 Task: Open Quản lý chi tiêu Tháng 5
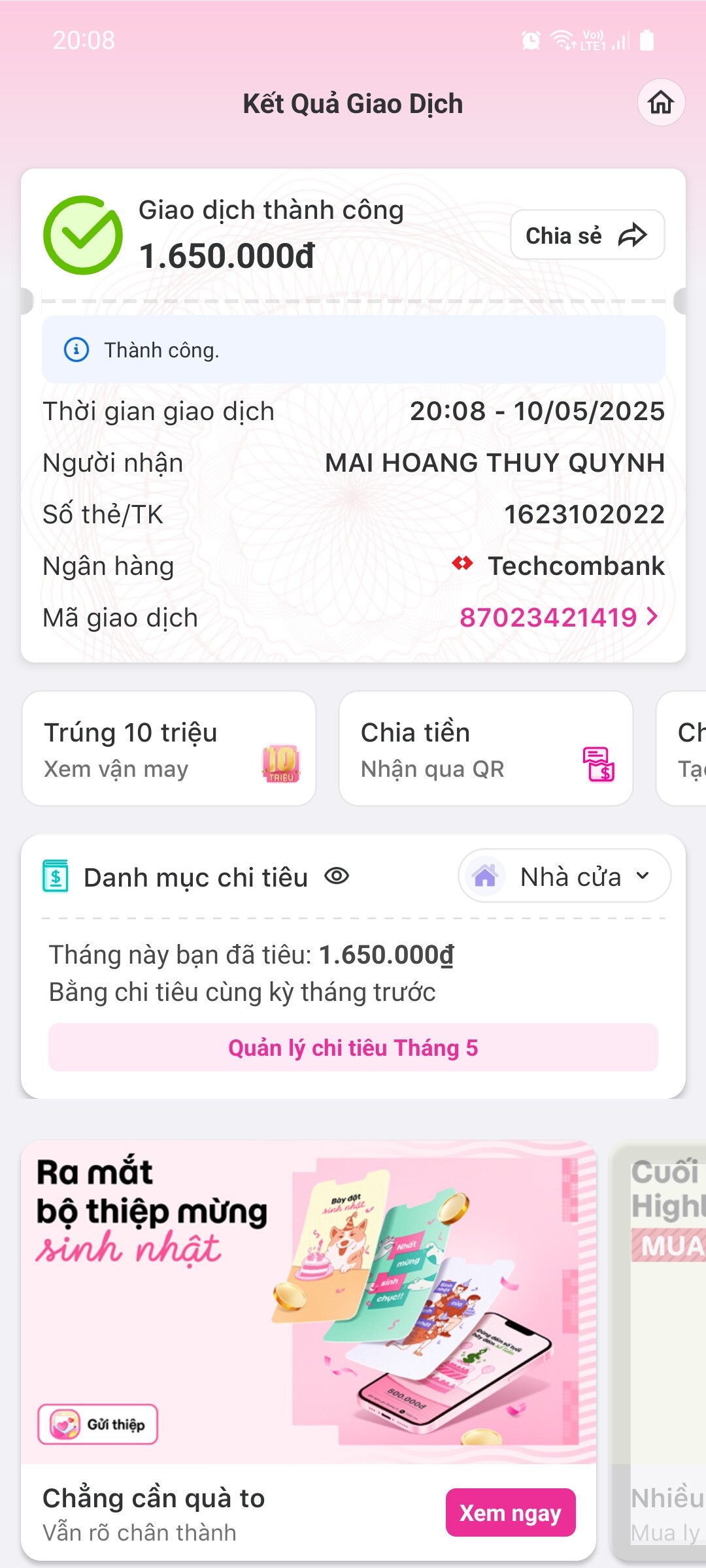click(x=353, y=1048)
